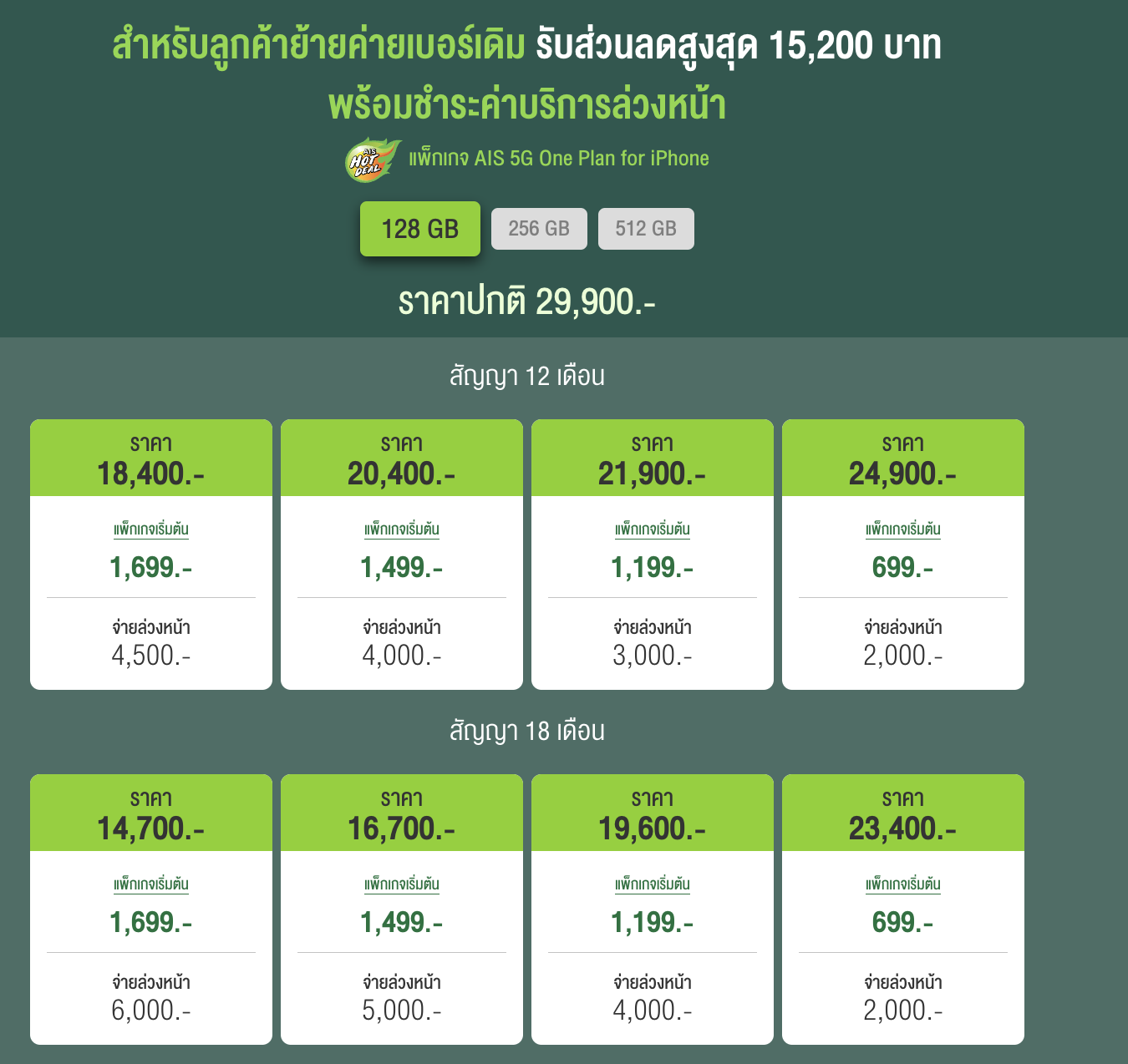Open แพ็กเกจเริ่มต้น link on 24,900.- card
Viewport: 1128px width, 1064px height.
903,529
